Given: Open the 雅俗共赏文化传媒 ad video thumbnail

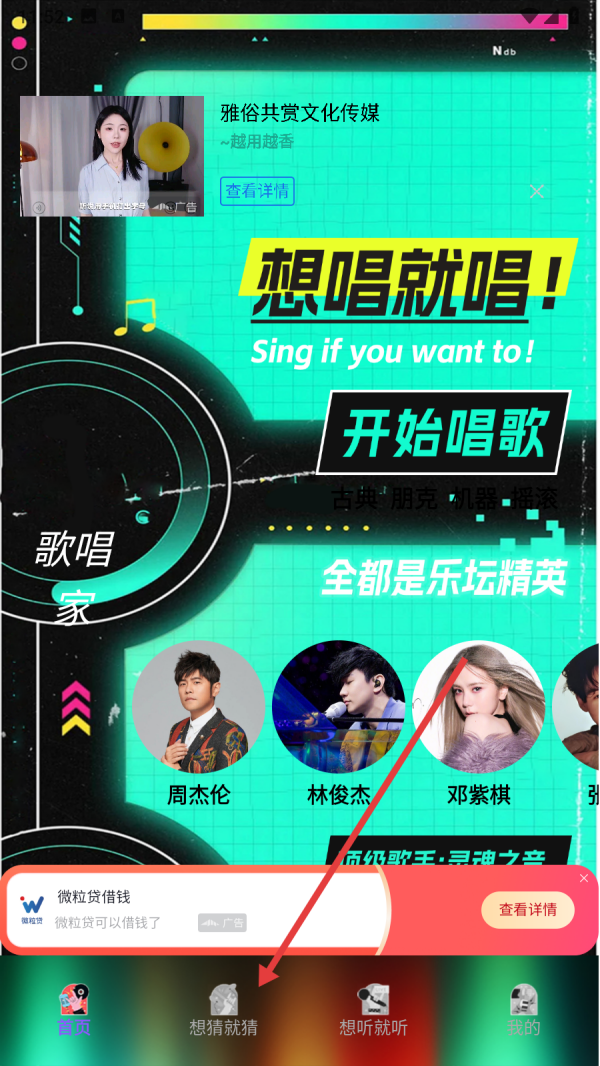Looking at the screenshot, I should [x=112, y=156].
